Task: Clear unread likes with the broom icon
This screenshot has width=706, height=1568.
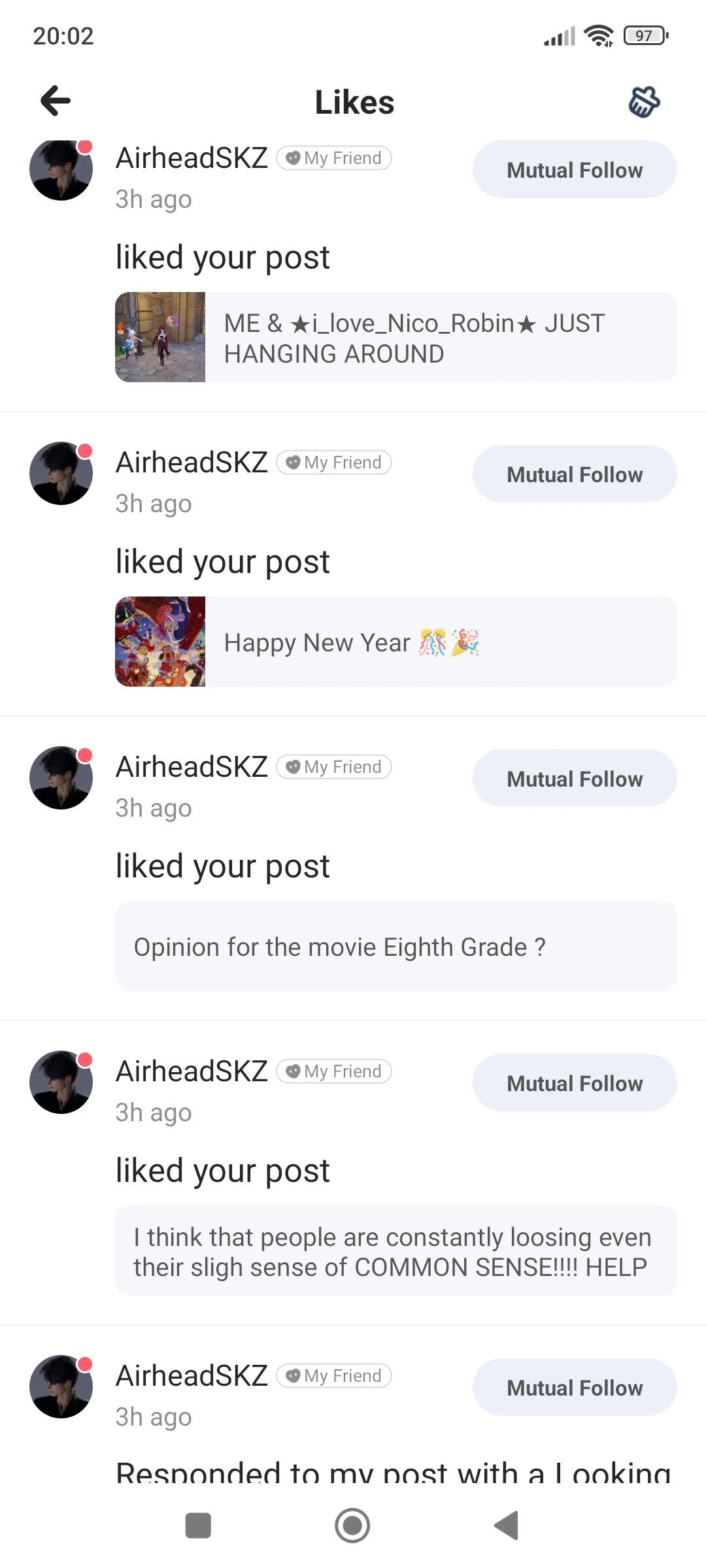Action: [644, 102]
